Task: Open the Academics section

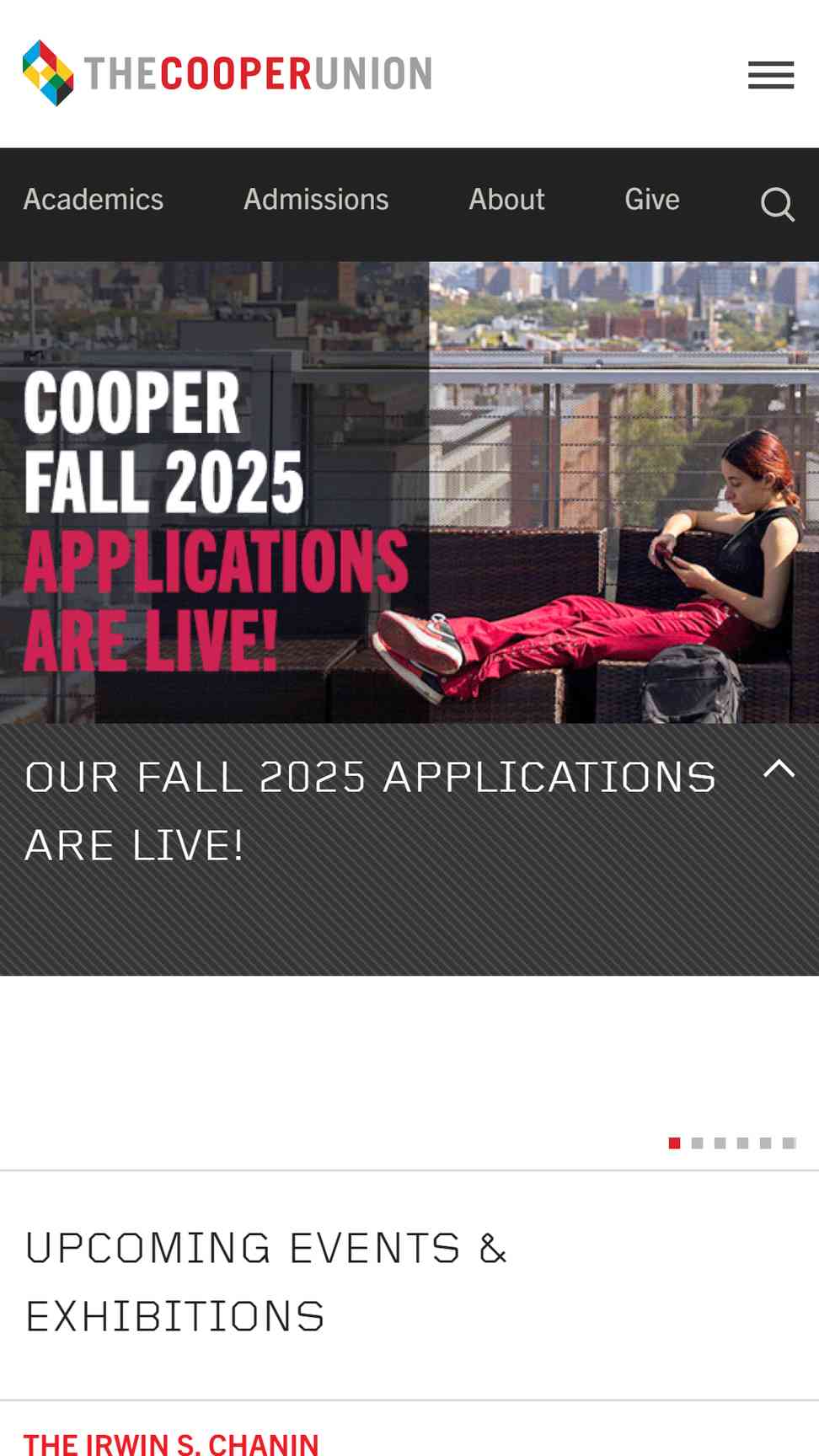Action: coord(94,200)
